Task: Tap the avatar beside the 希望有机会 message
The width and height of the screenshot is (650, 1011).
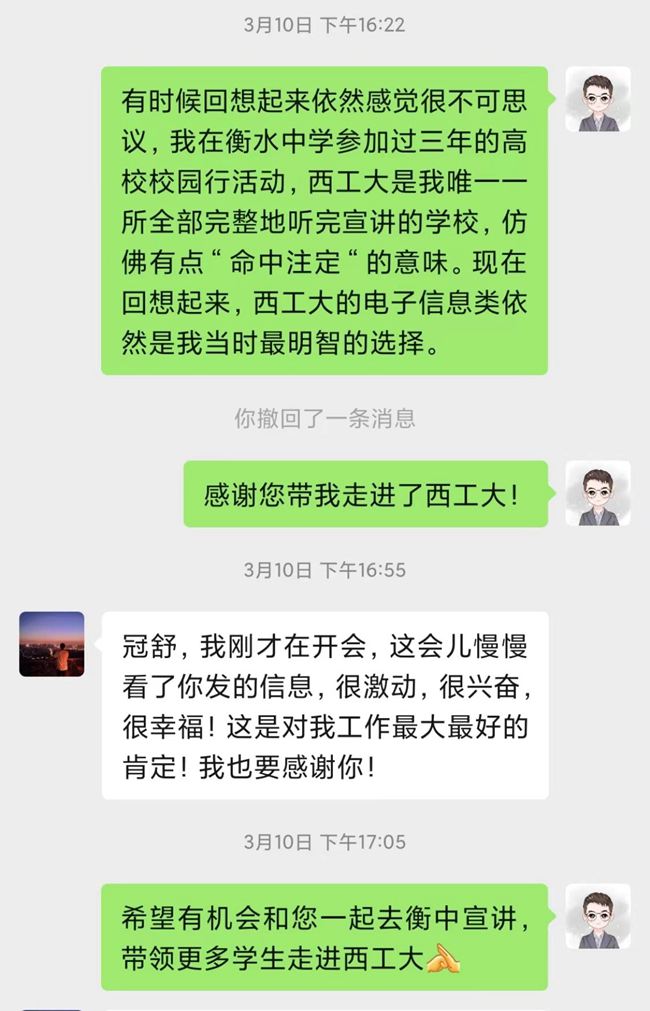Action: [x=598, y=916]
